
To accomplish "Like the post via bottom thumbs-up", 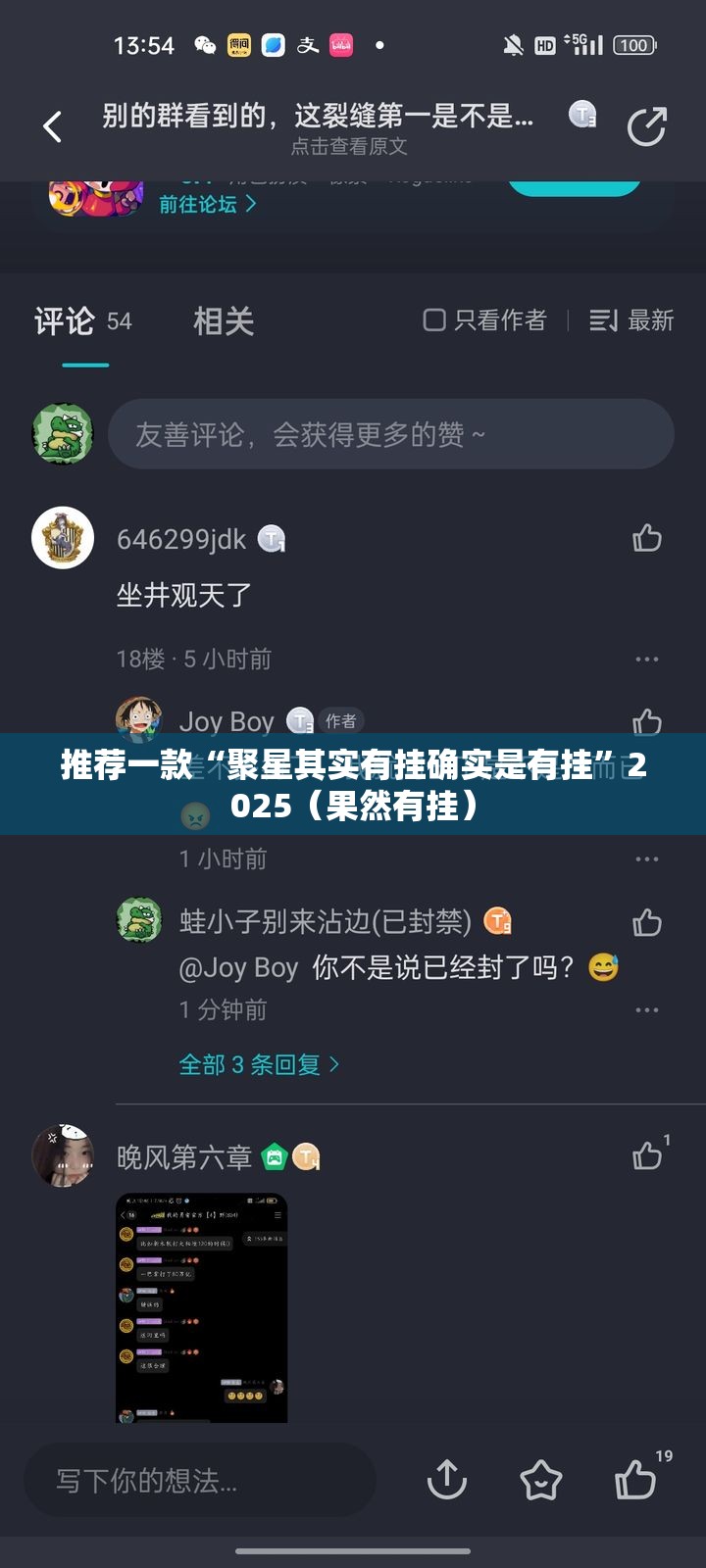I will pyautogui.click(x=634, y=1480).
